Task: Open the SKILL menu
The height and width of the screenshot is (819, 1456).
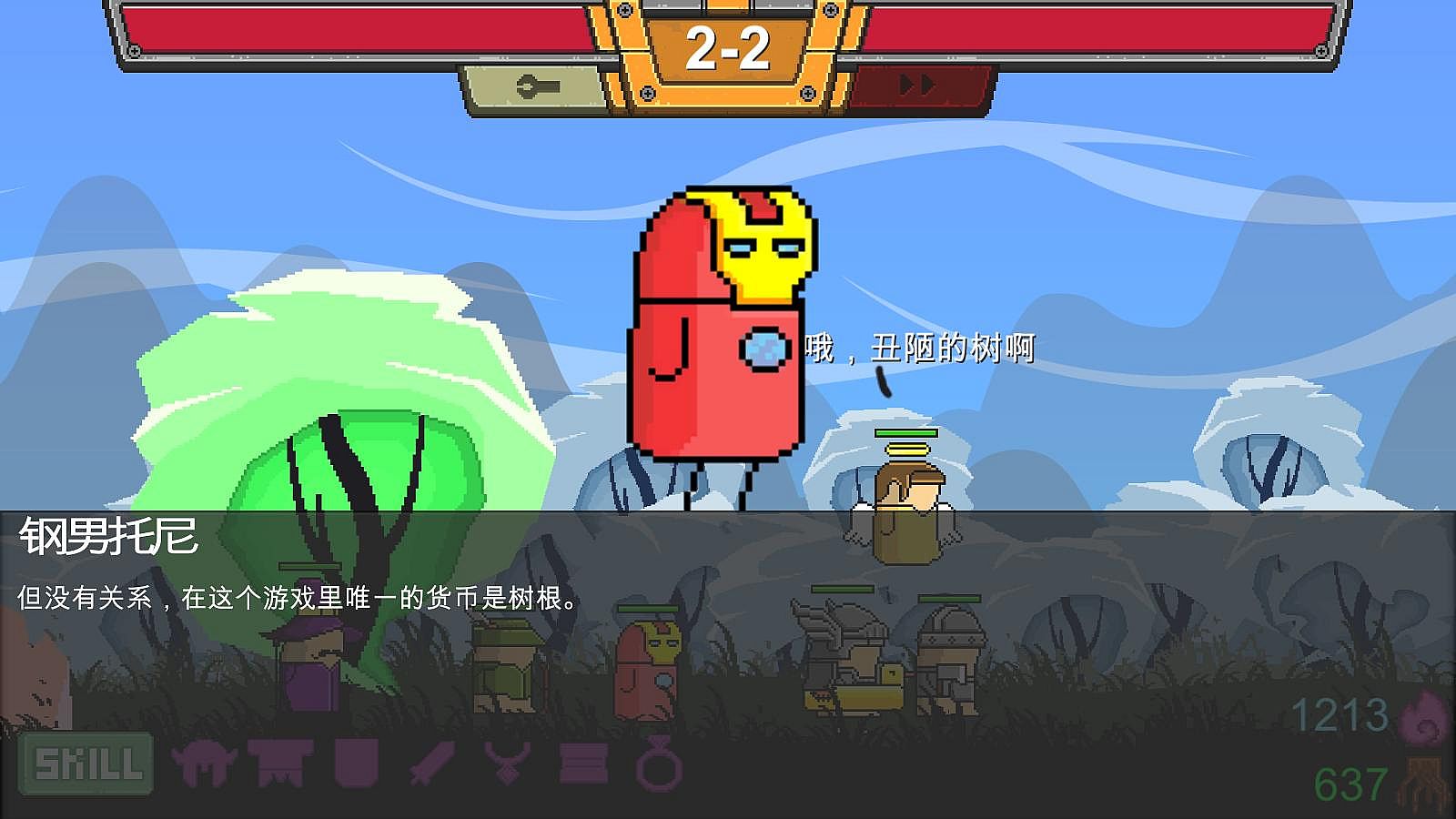Action: click(86, 763)
